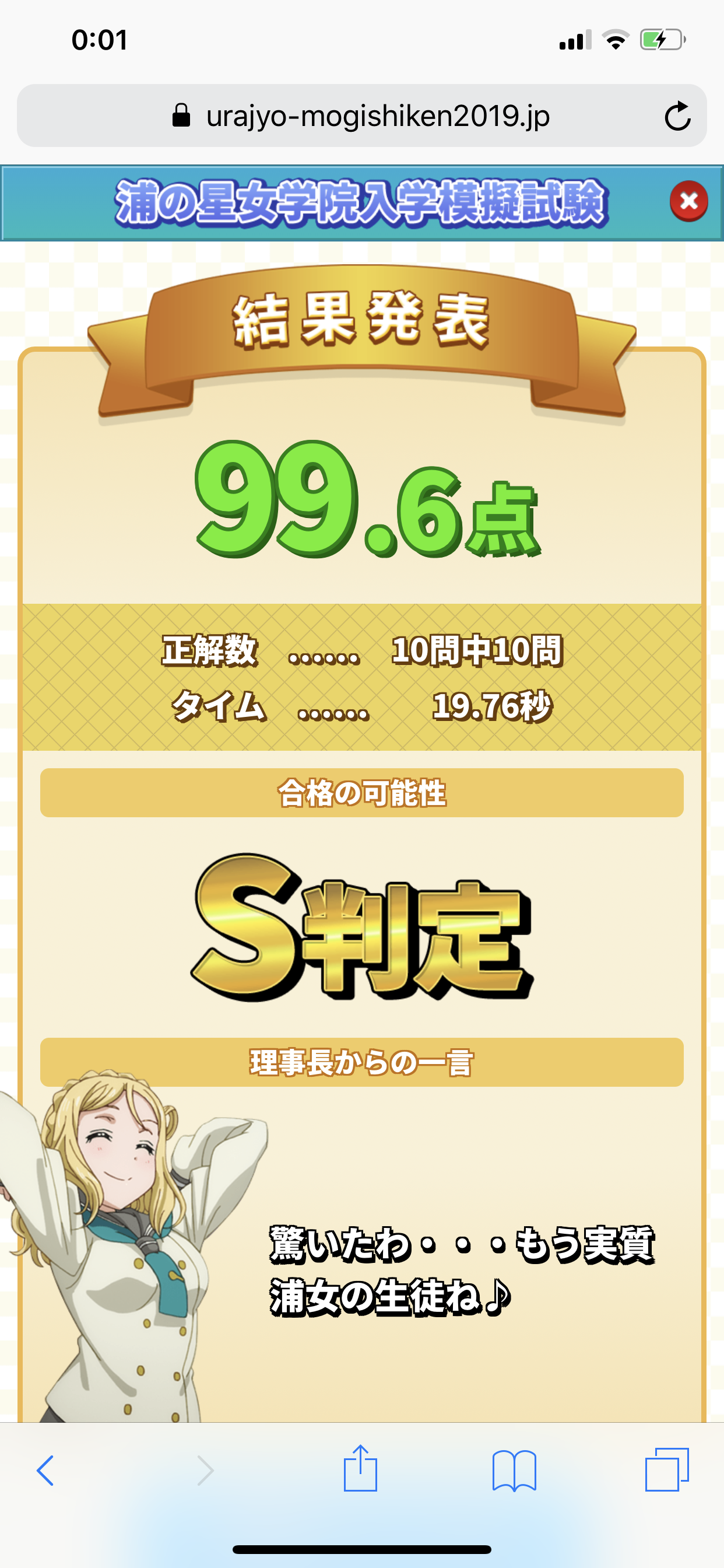Tap the urajyo-mogishiken2019.jp address bar
The width and height of the screenshot is (724, 1568).
(365, 116)
